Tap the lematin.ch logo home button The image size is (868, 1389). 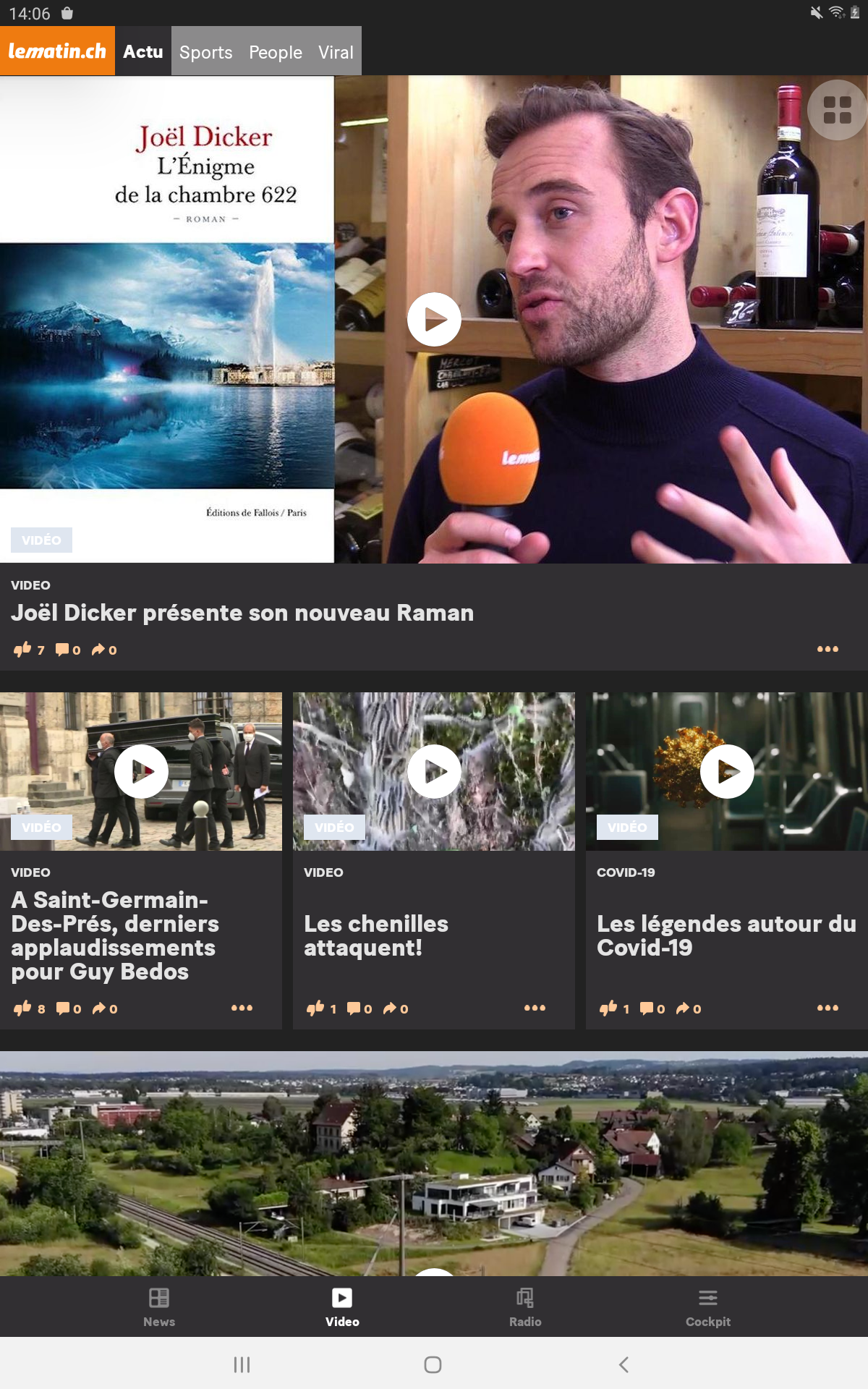pyautogui.click(x=57, y=51)
